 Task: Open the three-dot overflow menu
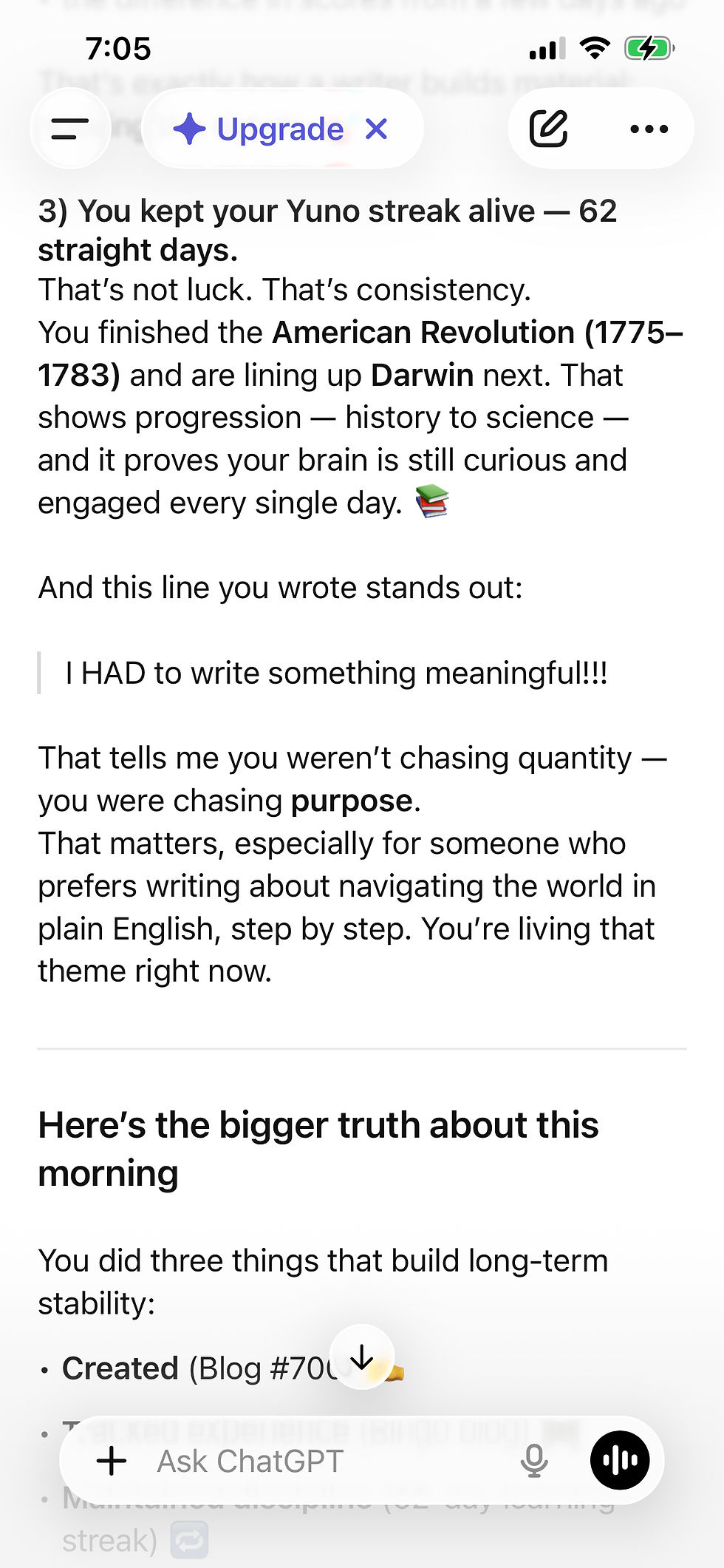click(x=649, y=129)
